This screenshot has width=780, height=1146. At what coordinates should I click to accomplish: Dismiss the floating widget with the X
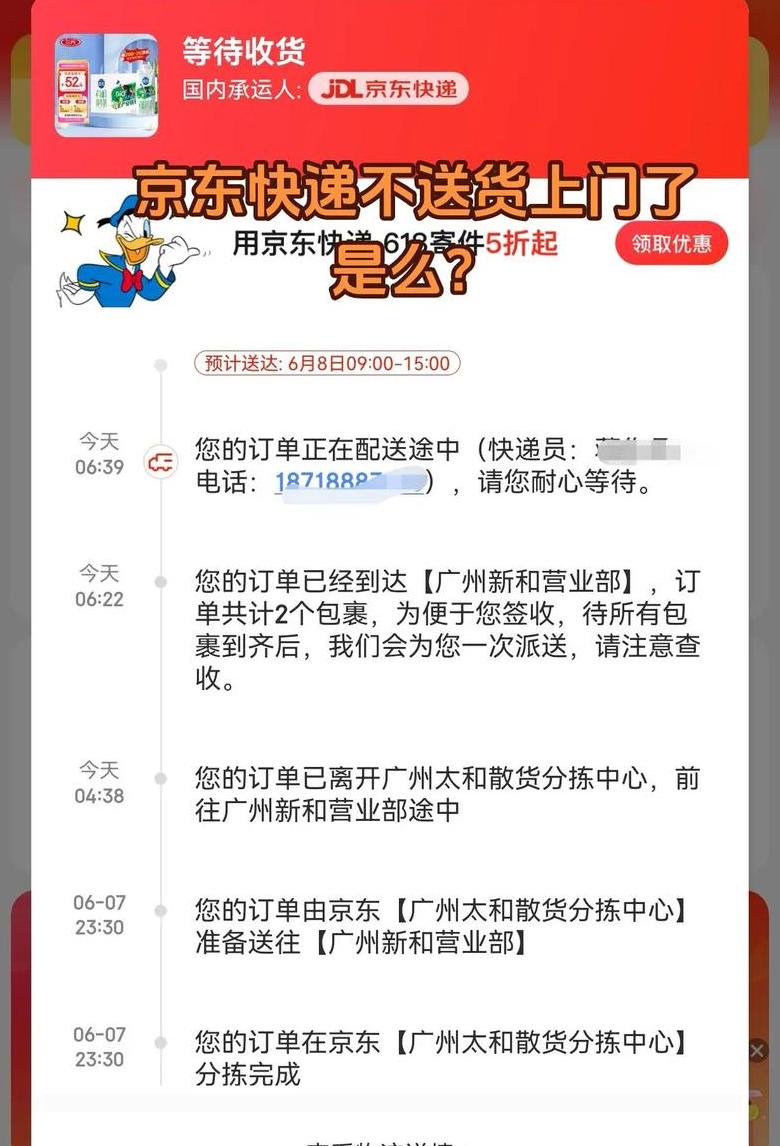point(757,1050)
